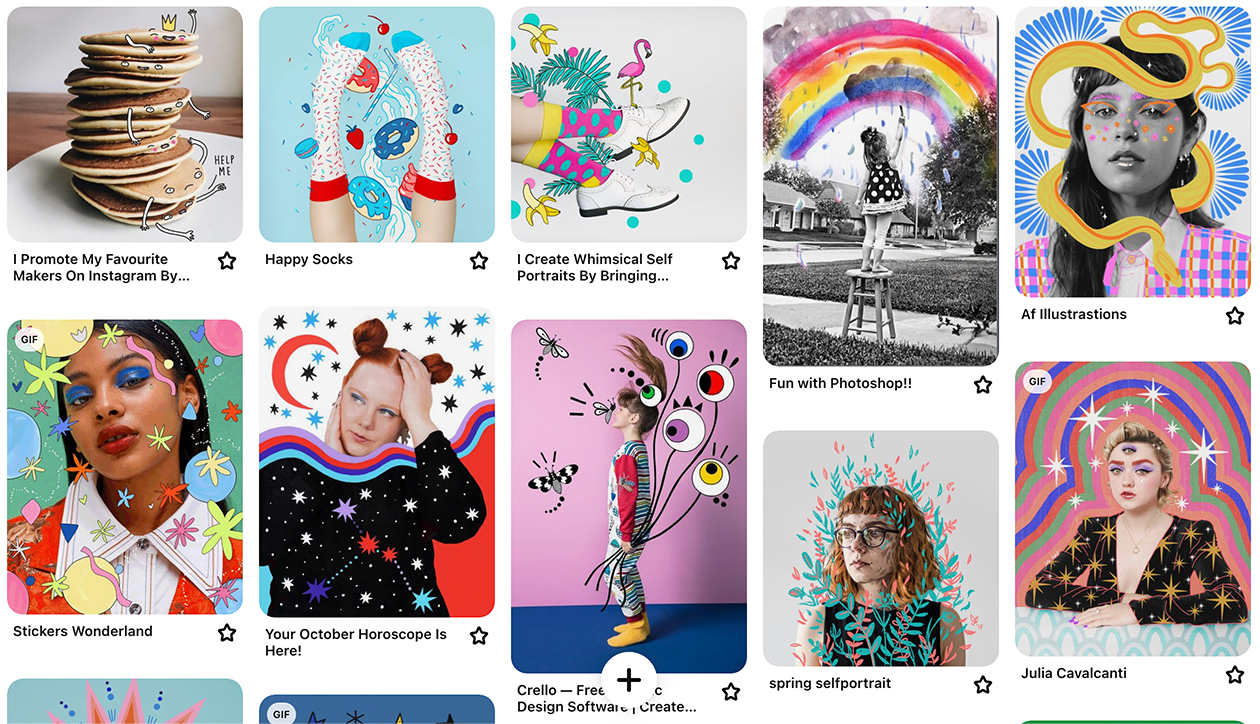Open the Whimsical Self Portraits pin
The height and width of the screenshot is (724, 1260).
(x=629, y=124)
